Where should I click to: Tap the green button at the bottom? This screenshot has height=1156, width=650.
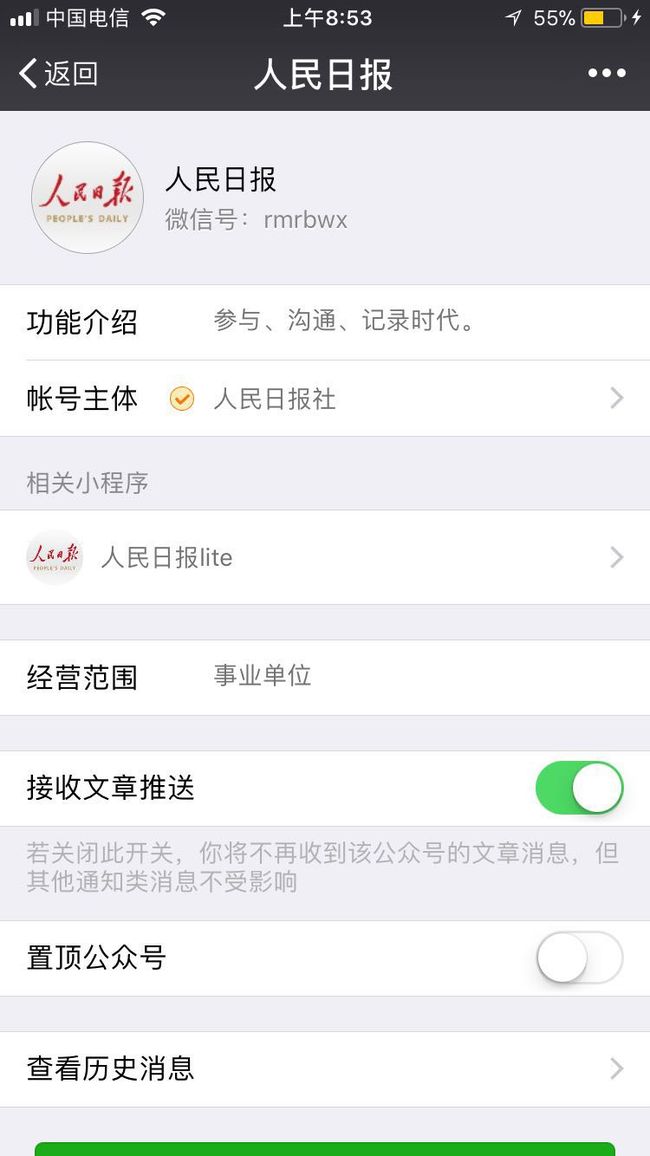[x=325, y=1149]
